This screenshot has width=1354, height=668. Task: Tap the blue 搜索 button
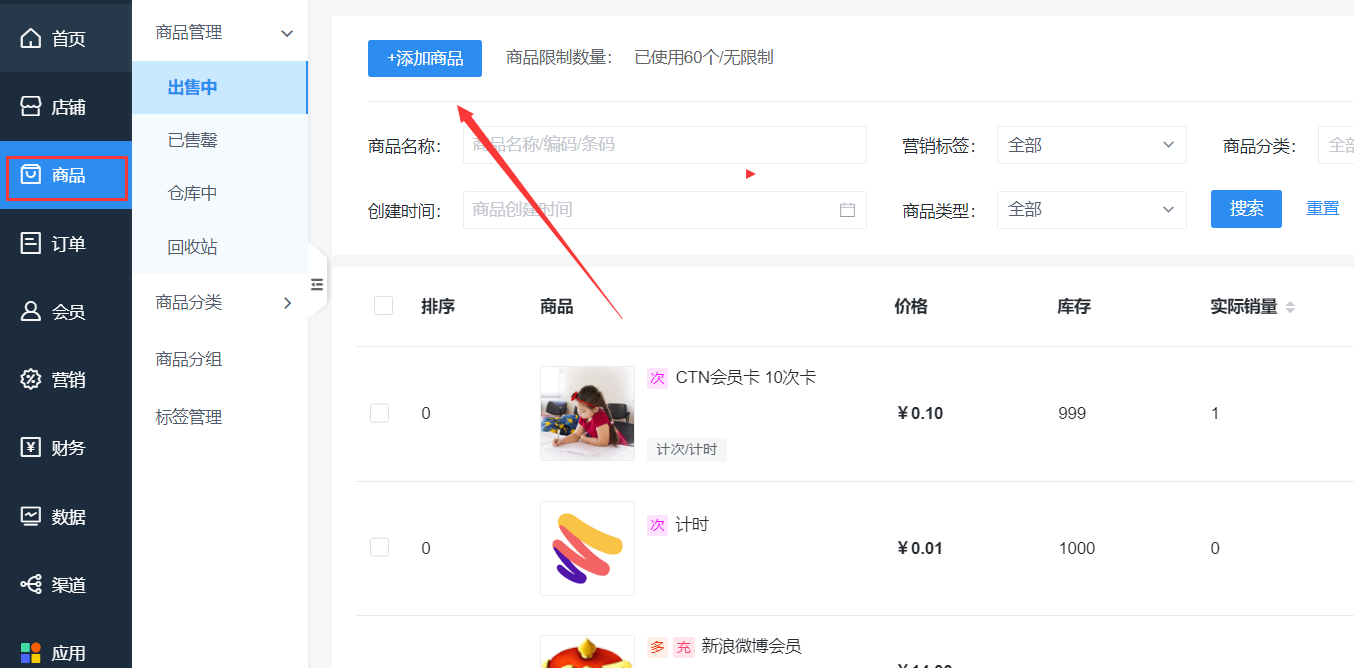coord(1246,209)
